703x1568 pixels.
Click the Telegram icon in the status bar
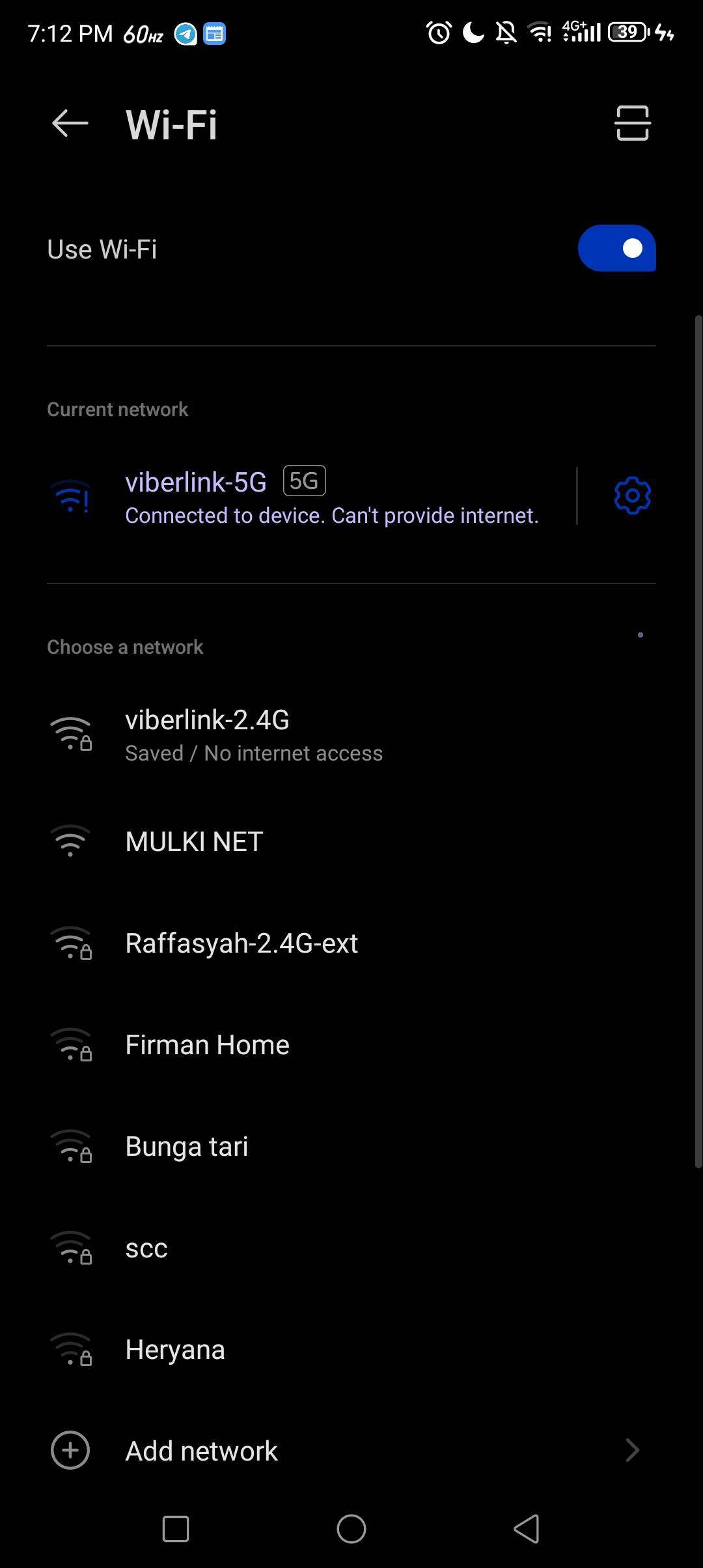186,34
